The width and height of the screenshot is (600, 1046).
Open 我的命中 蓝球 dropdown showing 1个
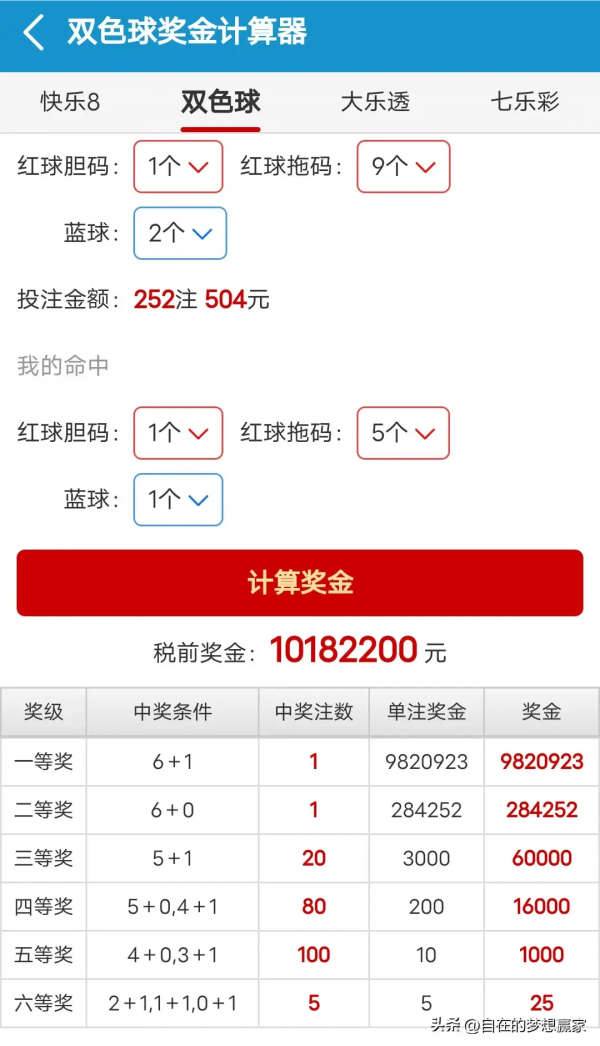(x=178, y=499)
